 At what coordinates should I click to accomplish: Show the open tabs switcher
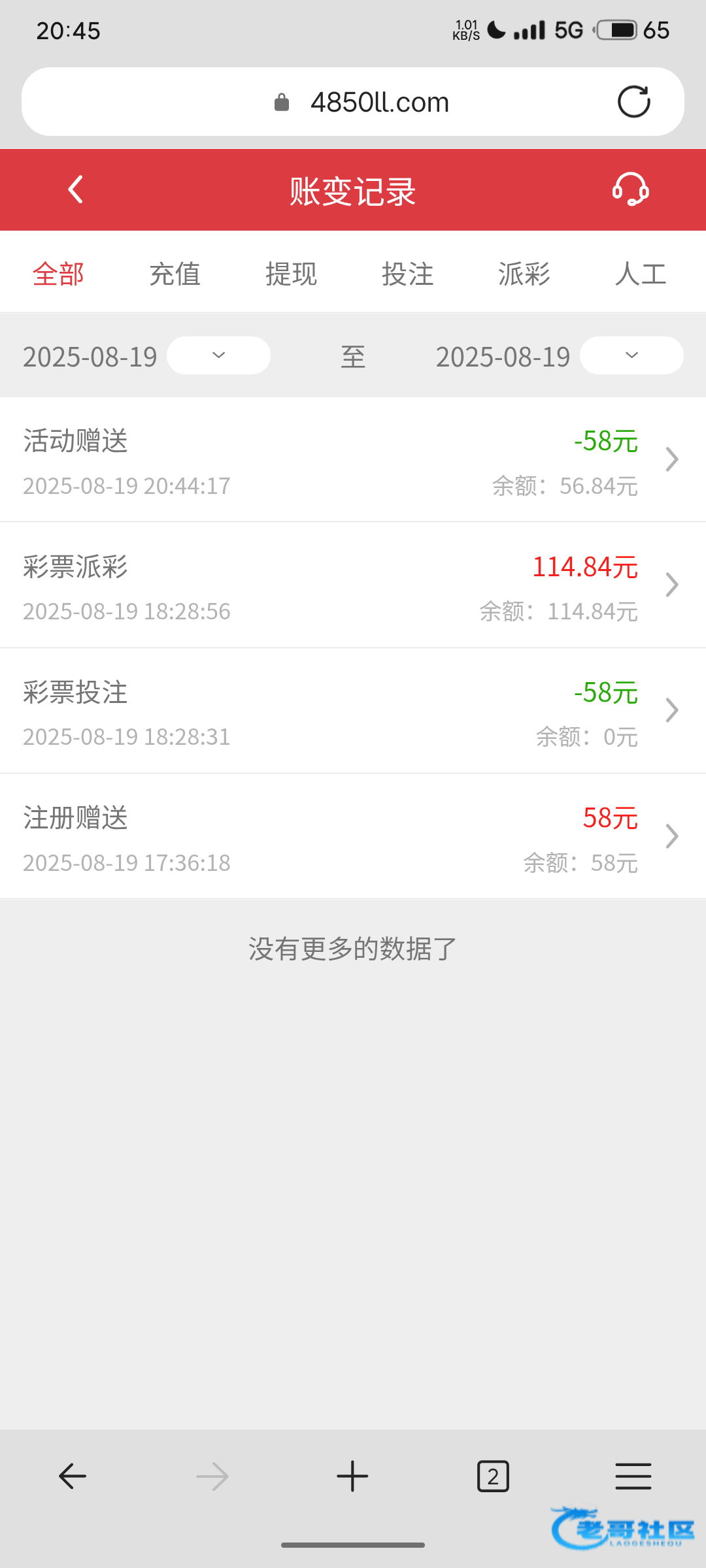pos(493,1477)
